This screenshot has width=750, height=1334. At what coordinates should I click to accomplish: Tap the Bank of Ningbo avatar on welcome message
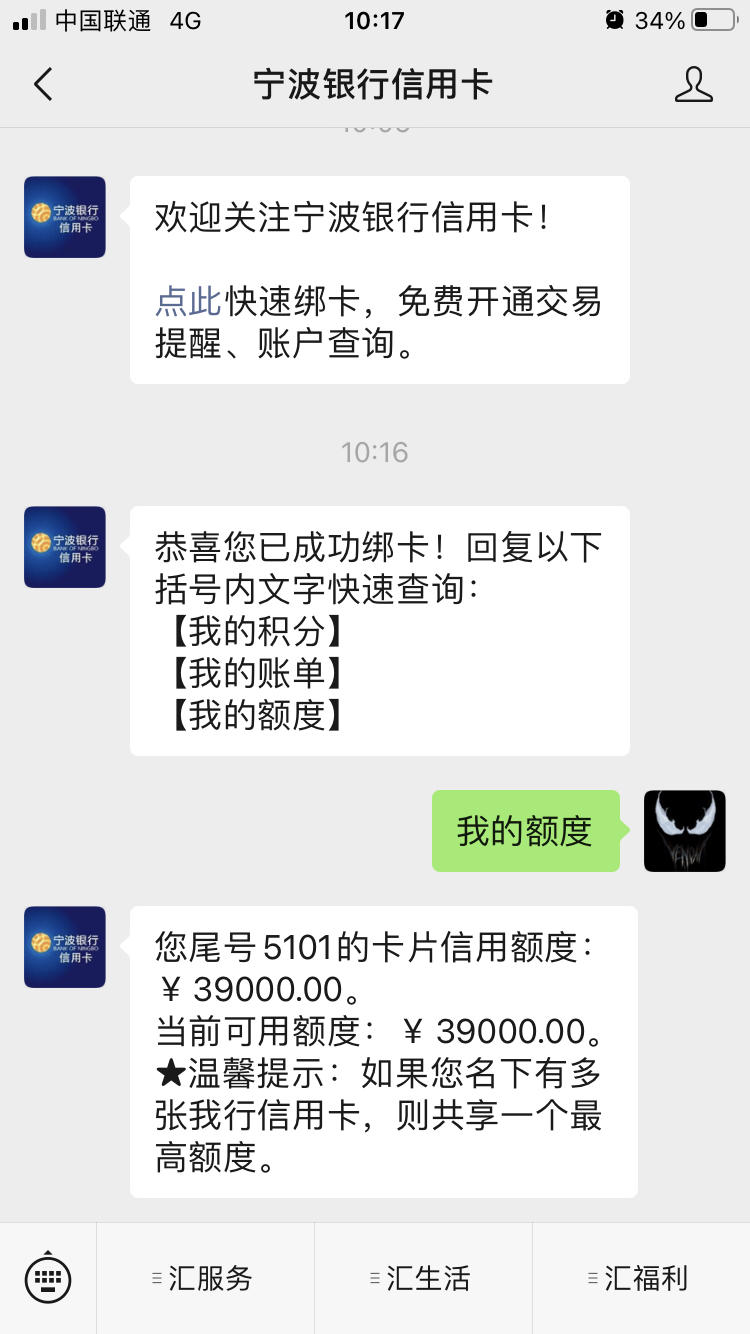[64, 217]
